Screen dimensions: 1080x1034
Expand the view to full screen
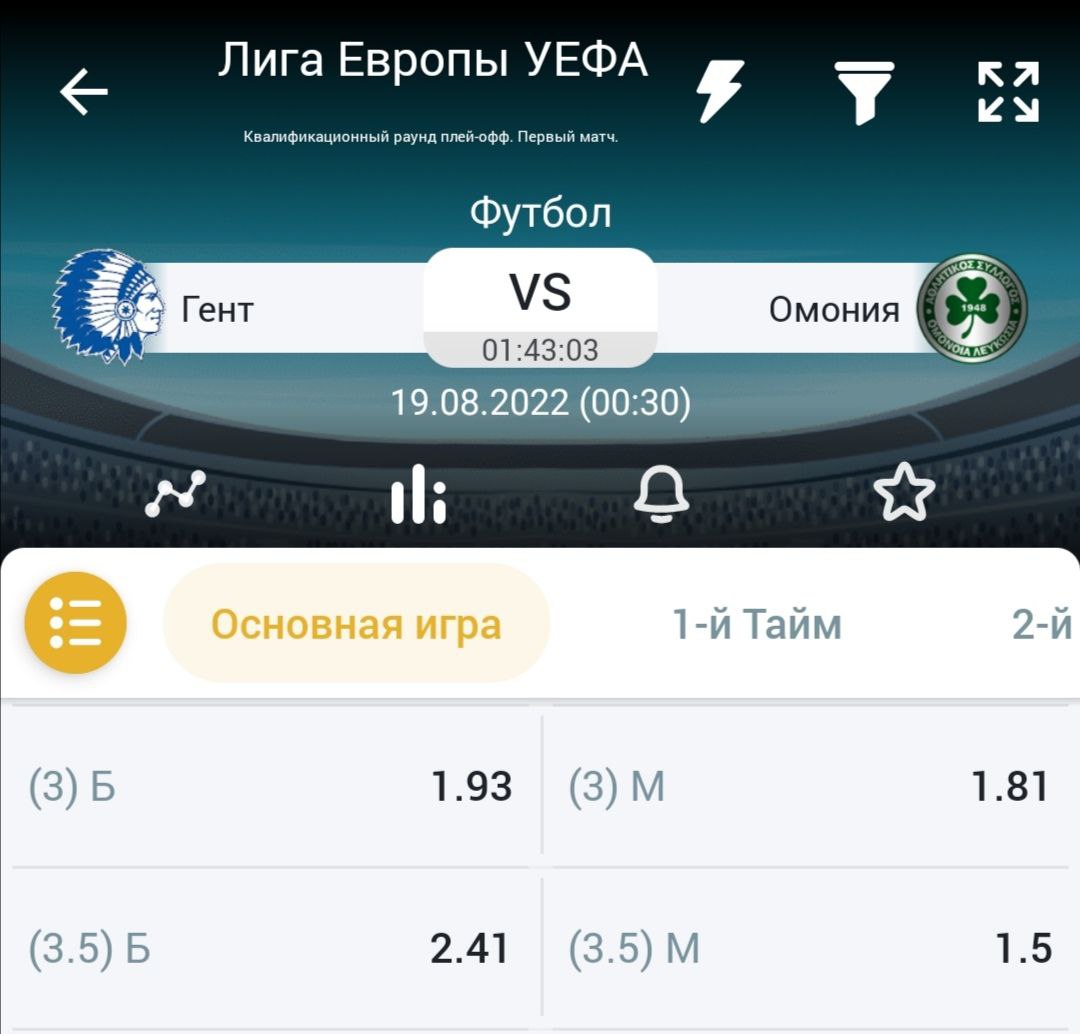click(1008, 92)
